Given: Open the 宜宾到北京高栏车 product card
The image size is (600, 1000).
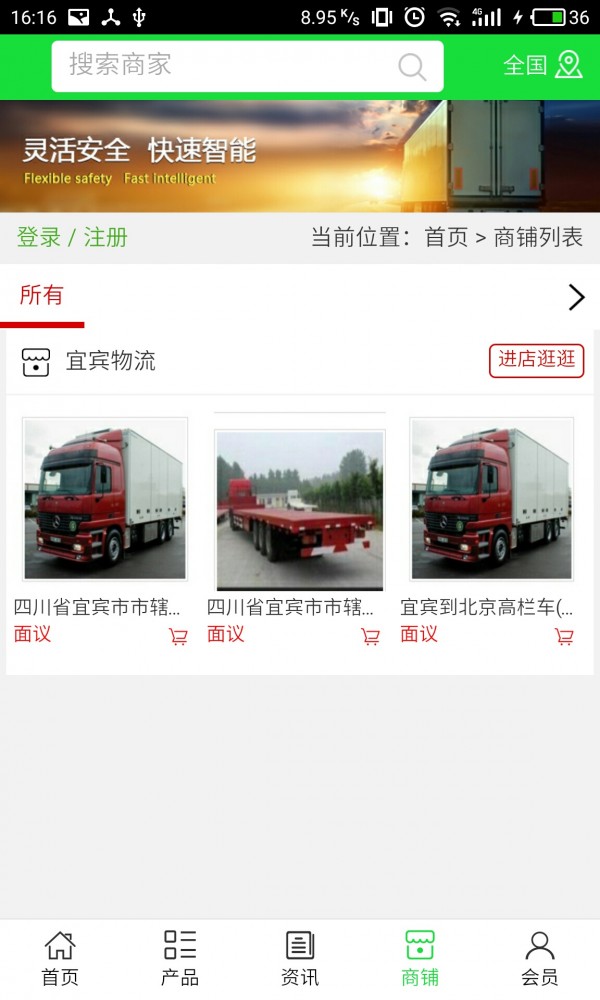Looking at the screenshot, I should coord(491,500).
